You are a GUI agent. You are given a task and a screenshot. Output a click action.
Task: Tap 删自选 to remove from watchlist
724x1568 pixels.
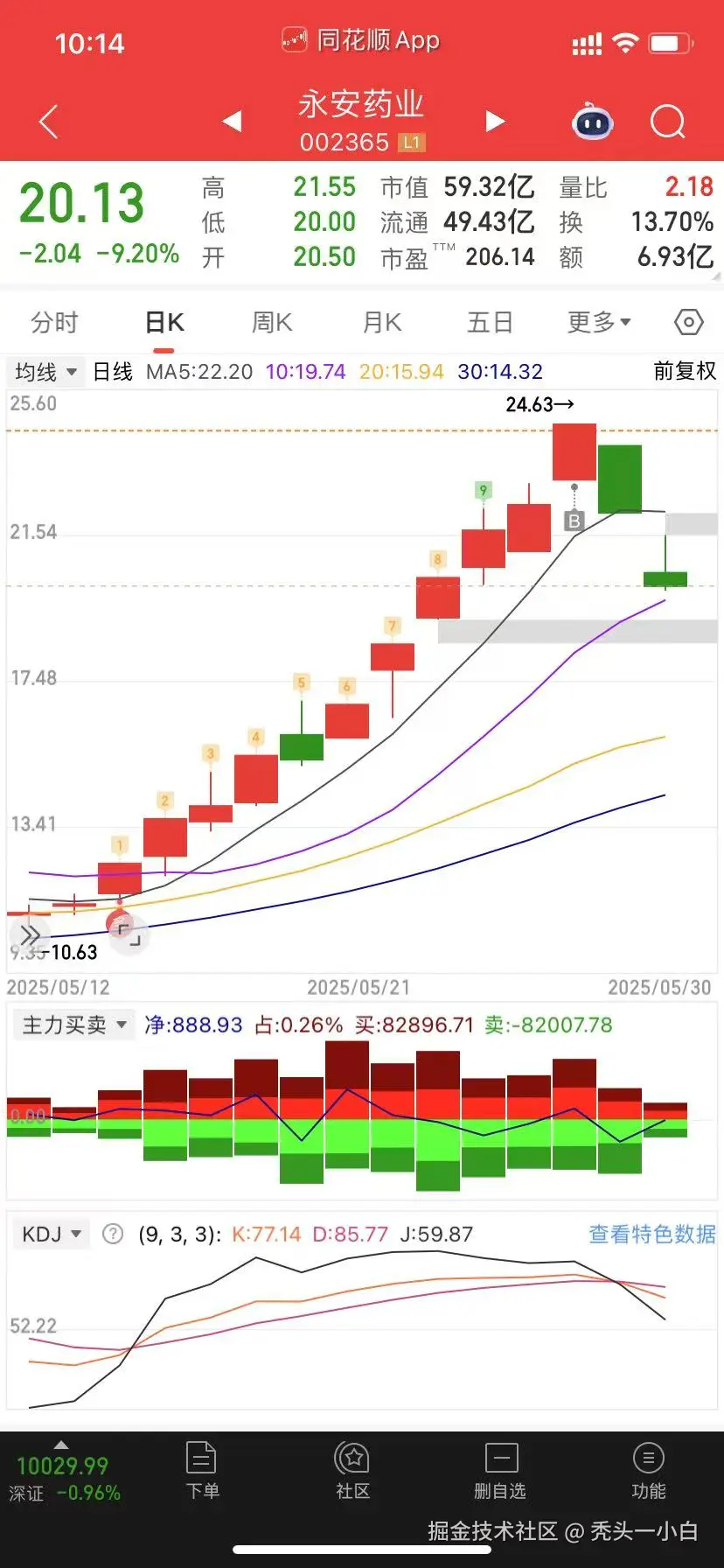(x=500, y=1472)
